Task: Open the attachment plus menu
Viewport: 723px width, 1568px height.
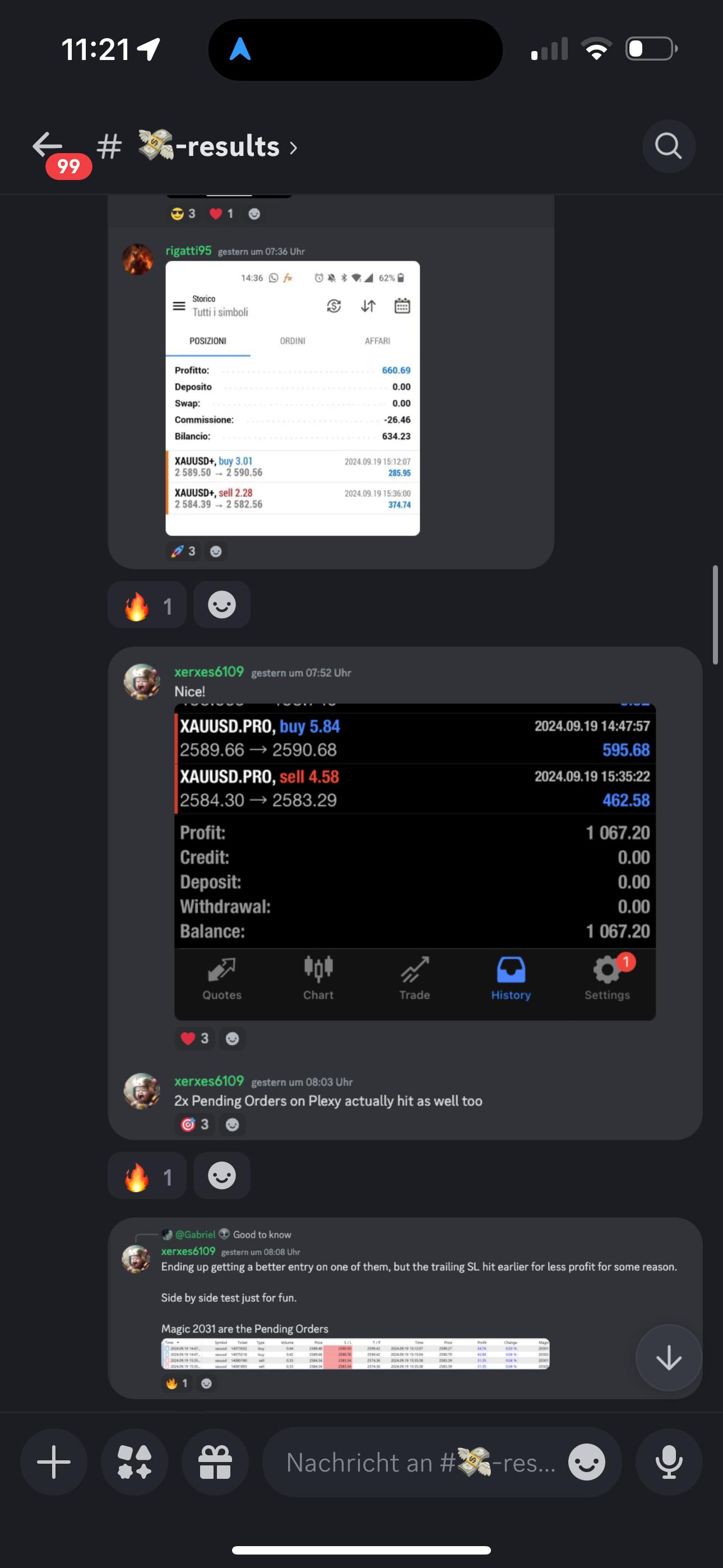Action: point(54,1461)
